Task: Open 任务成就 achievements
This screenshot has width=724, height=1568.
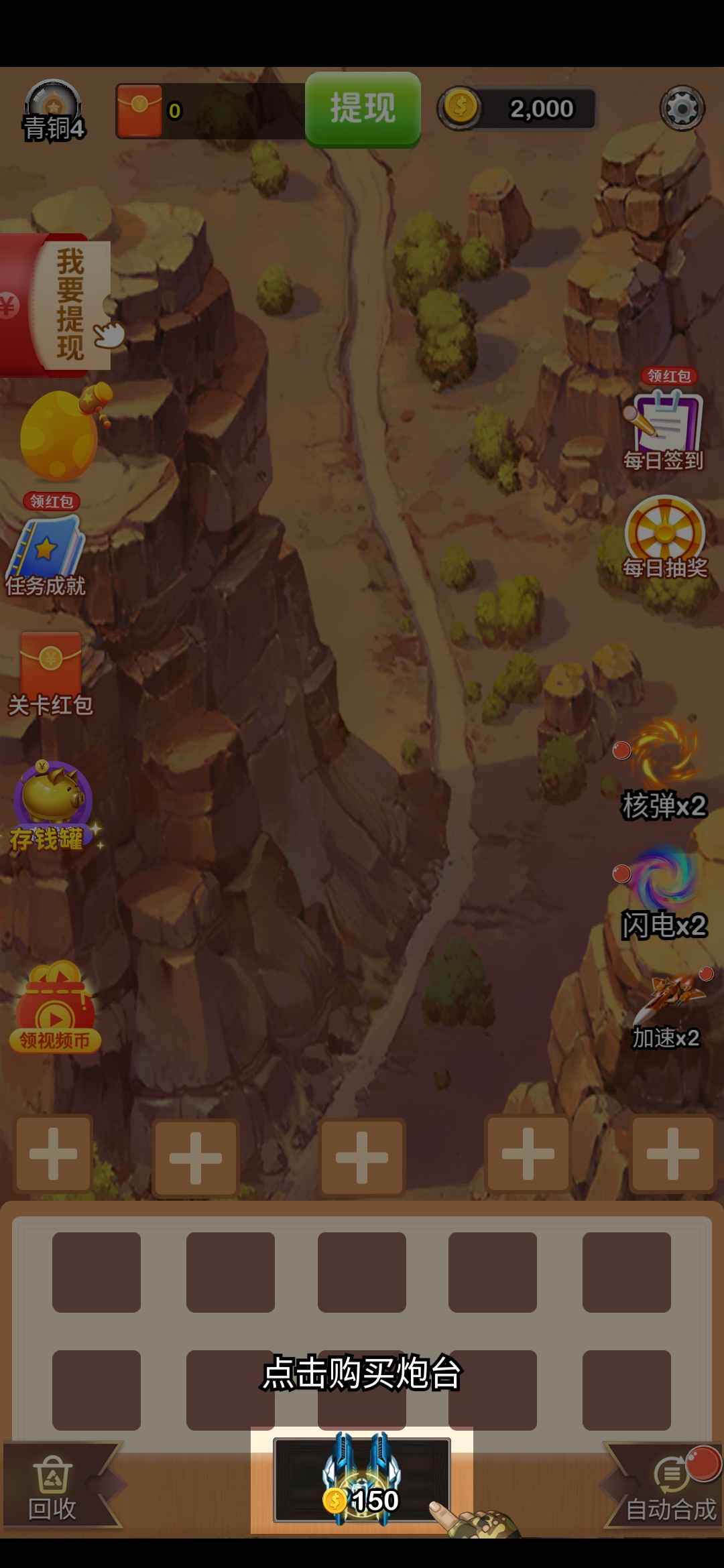Action: click(x=46, y=558)
